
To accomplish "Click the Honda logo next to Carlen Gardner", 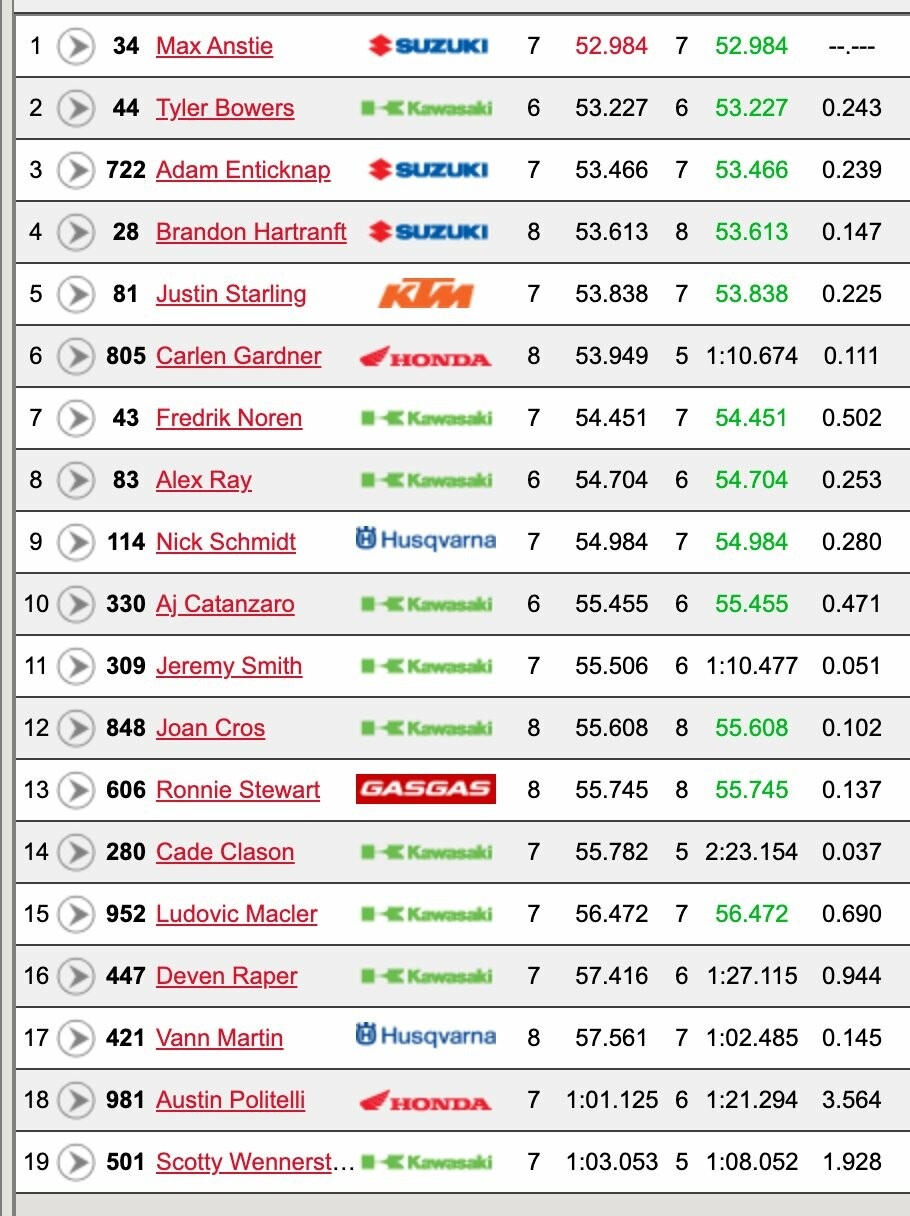I will coord(426,356).
